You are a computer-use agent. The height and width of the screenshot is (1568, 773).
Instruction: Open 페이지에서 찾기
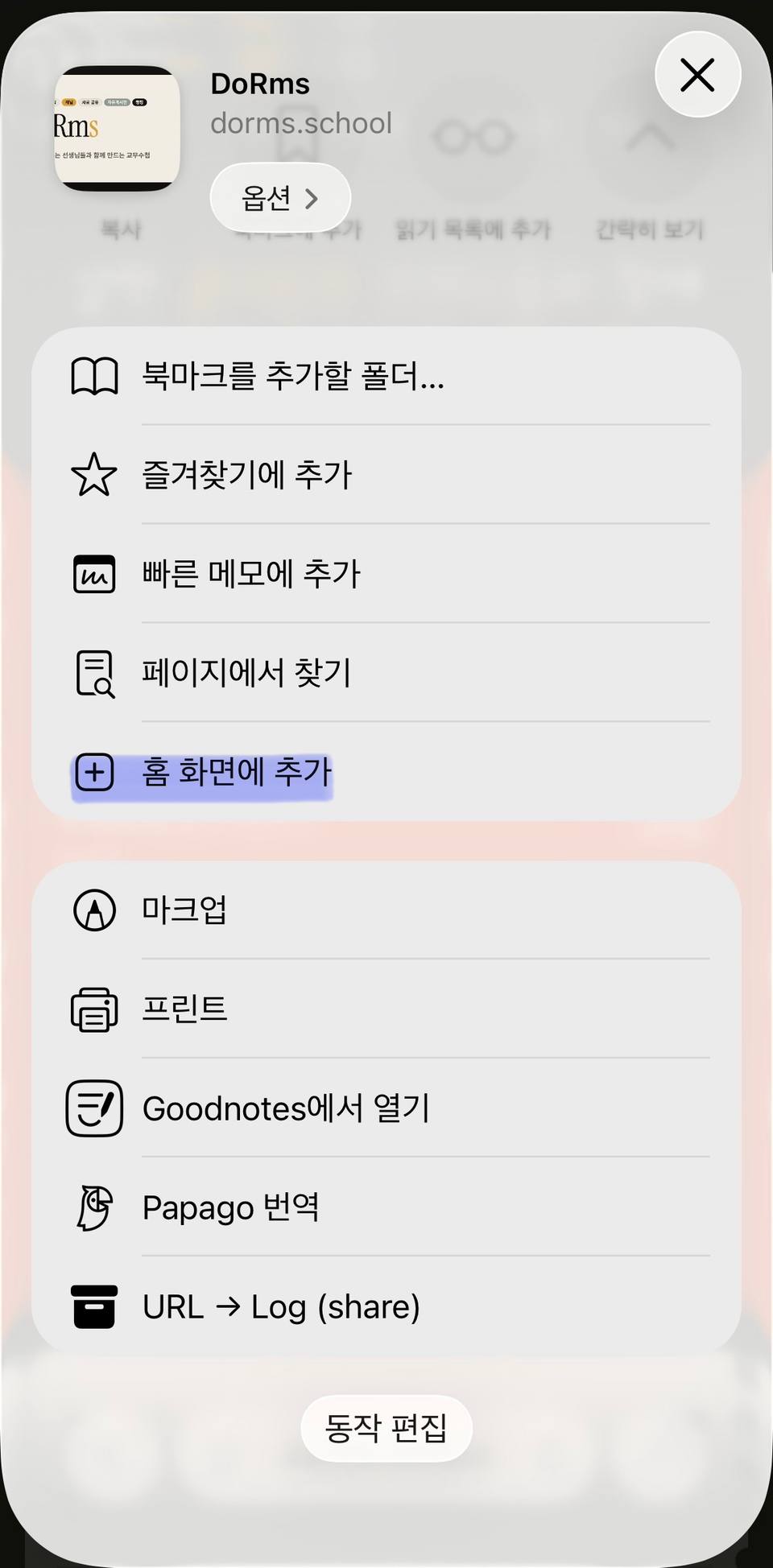point(386,673)
